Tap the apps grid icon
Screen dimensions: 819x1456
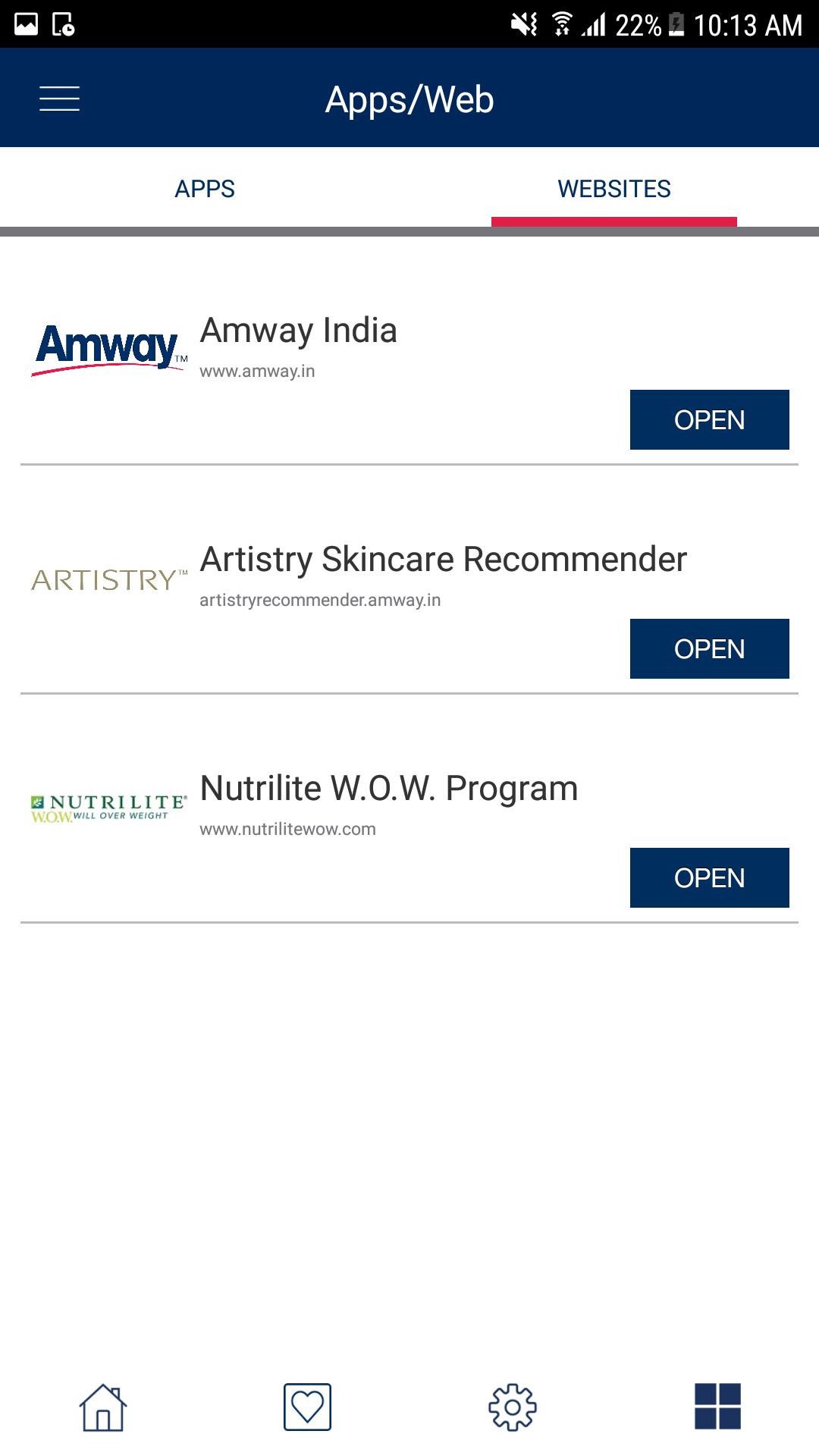[717, 1407]
